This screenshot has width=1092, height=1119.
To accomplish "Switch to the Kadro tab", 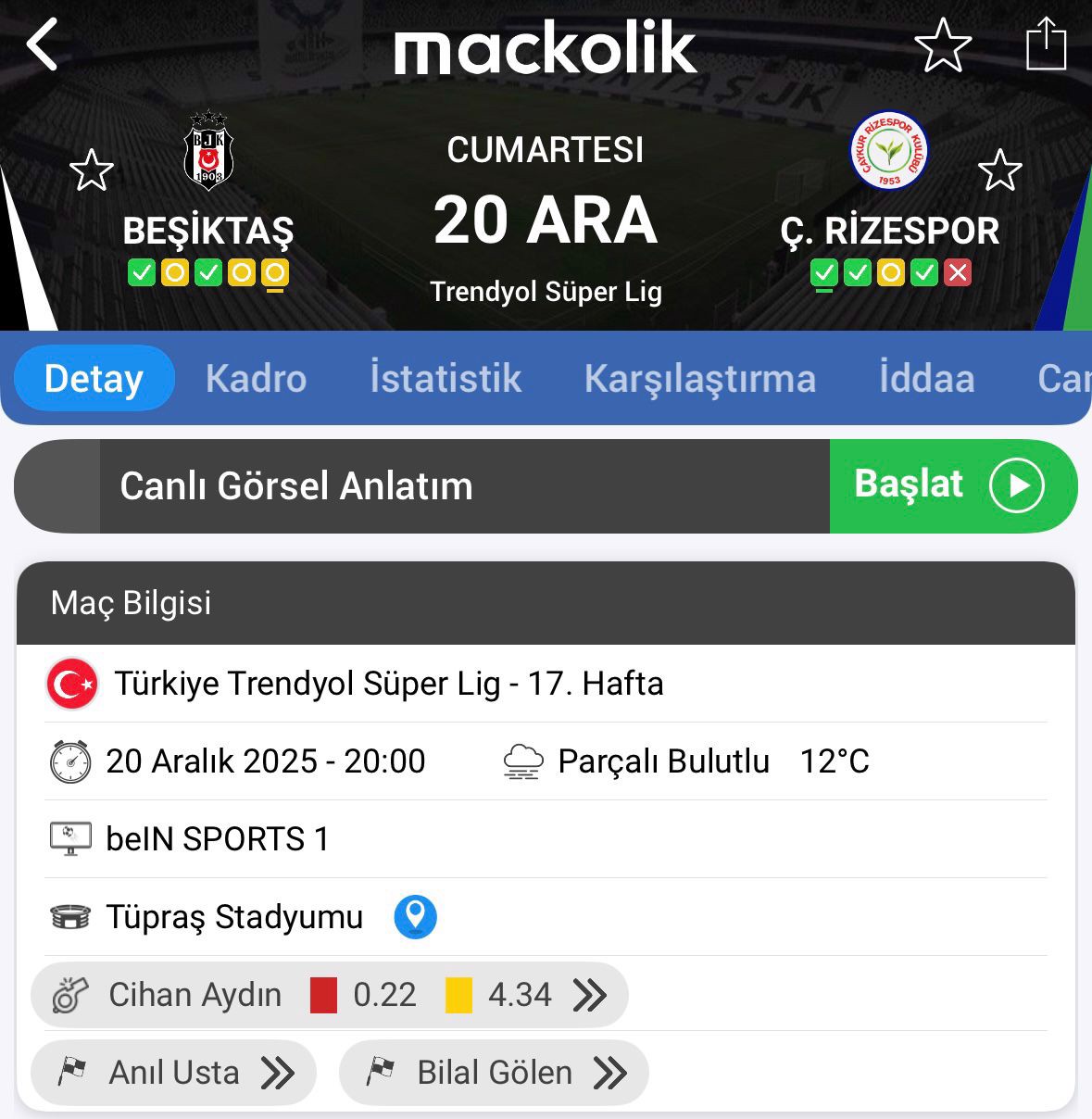I will [x=256, y=379].
